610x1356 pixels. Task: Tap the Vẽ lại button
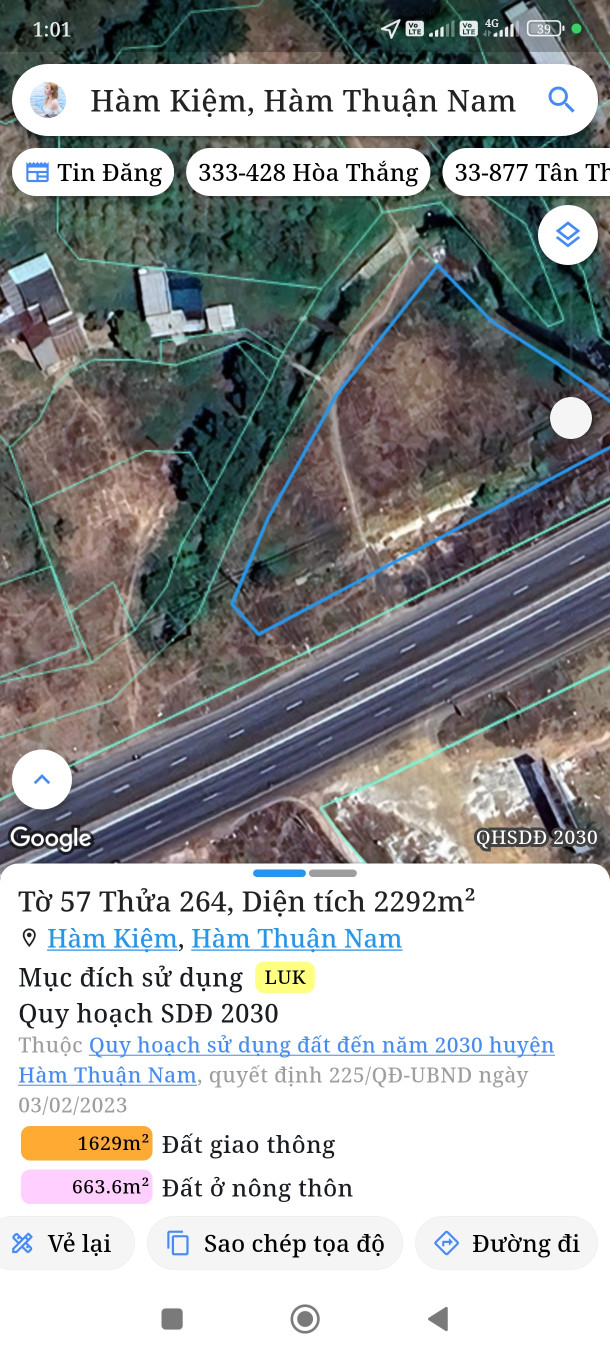[63, 1244]
